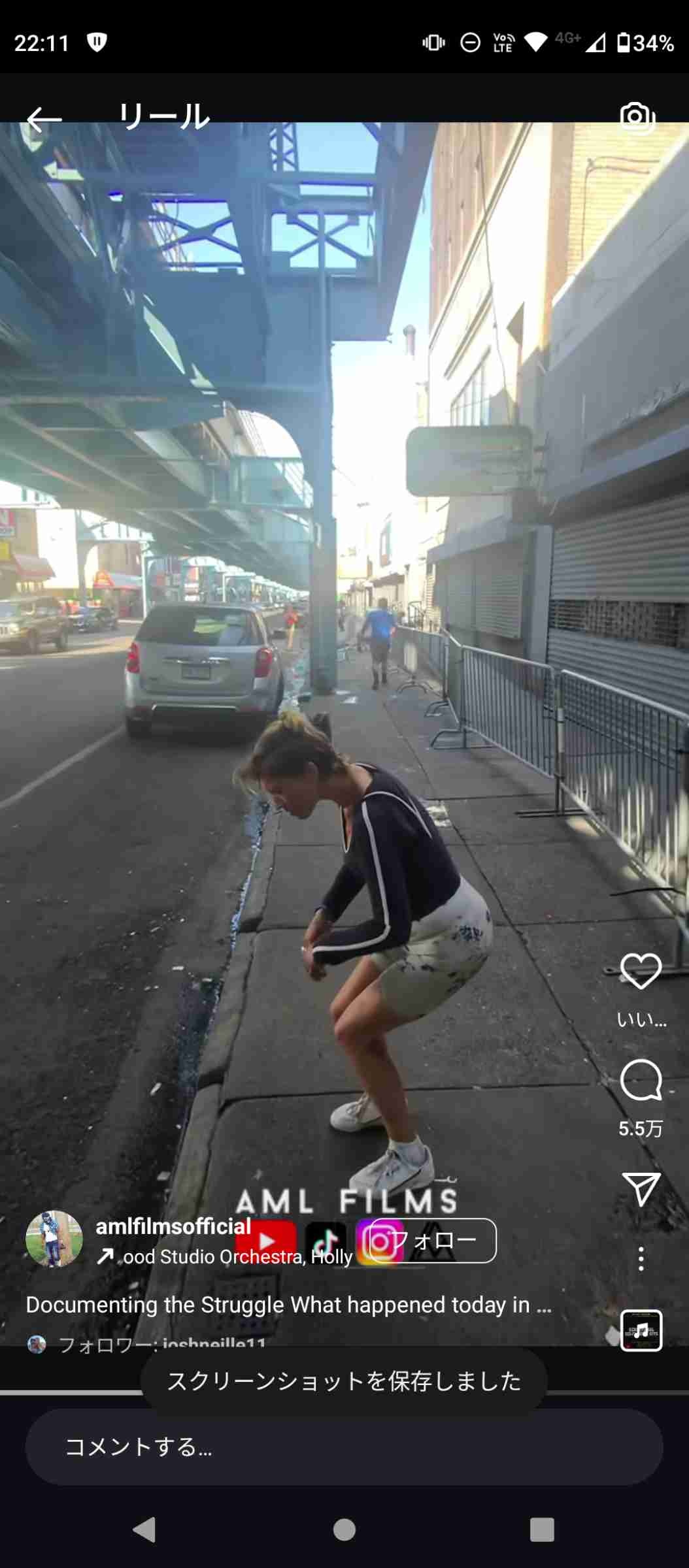Expand the Documenting the Struggle caption
Screen dimensions: 689x1568
[x=288, y=1305]
